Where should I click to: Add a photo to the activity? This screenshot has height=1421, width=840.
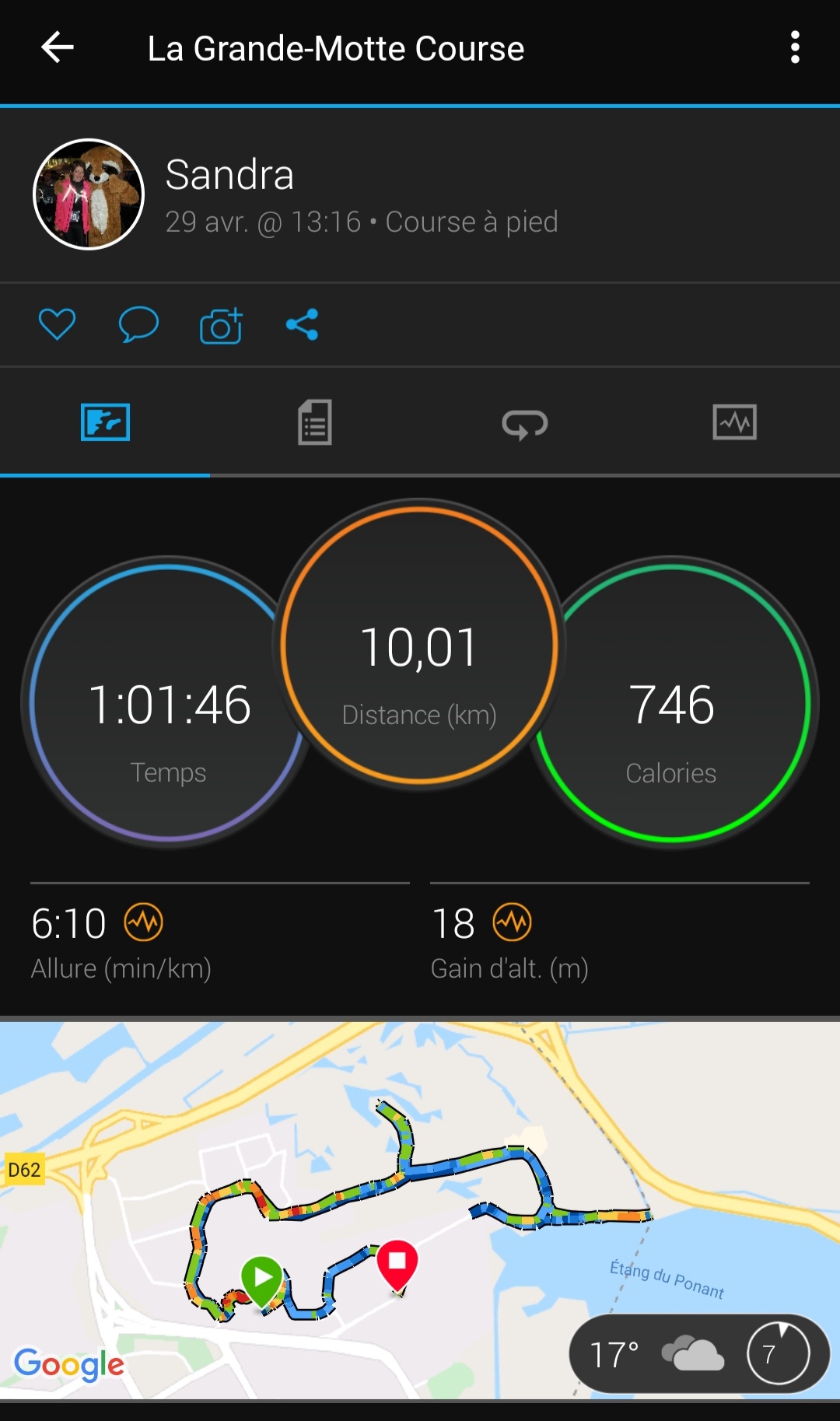(221, 326)
